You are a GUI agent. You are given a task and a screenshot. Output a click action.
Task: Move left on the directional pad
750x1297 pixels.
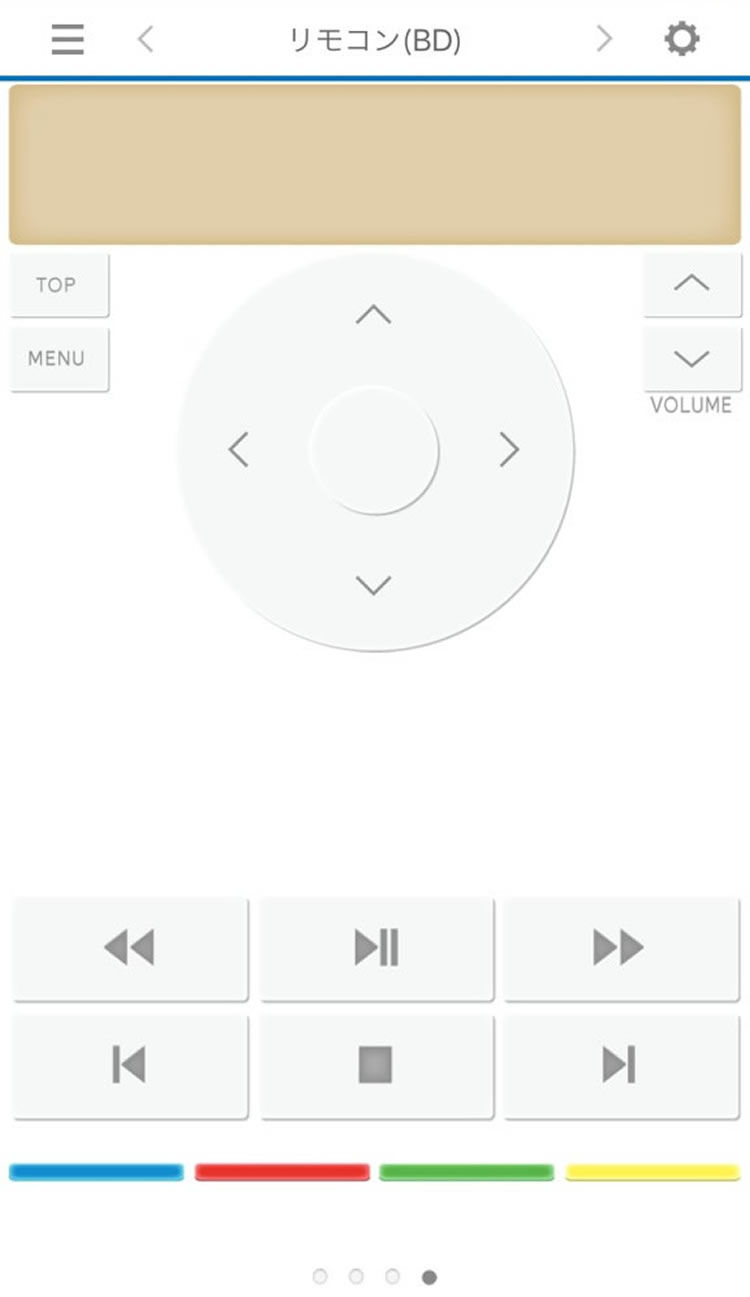click(238, 450)
